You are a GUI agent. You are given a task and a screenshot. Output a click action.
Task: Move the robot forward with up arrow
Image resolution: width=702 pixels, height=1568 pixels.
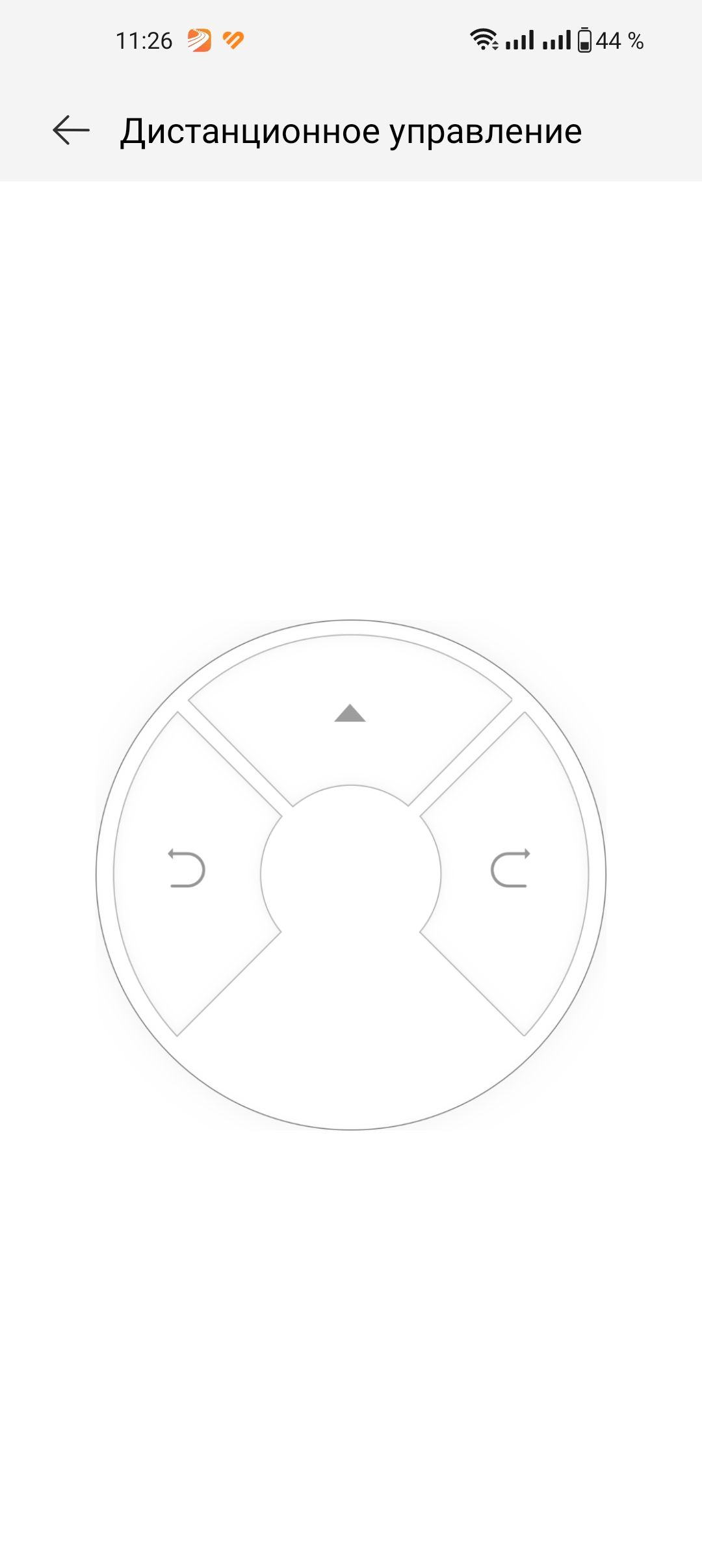pyautogui.click(x=350, y=714)
